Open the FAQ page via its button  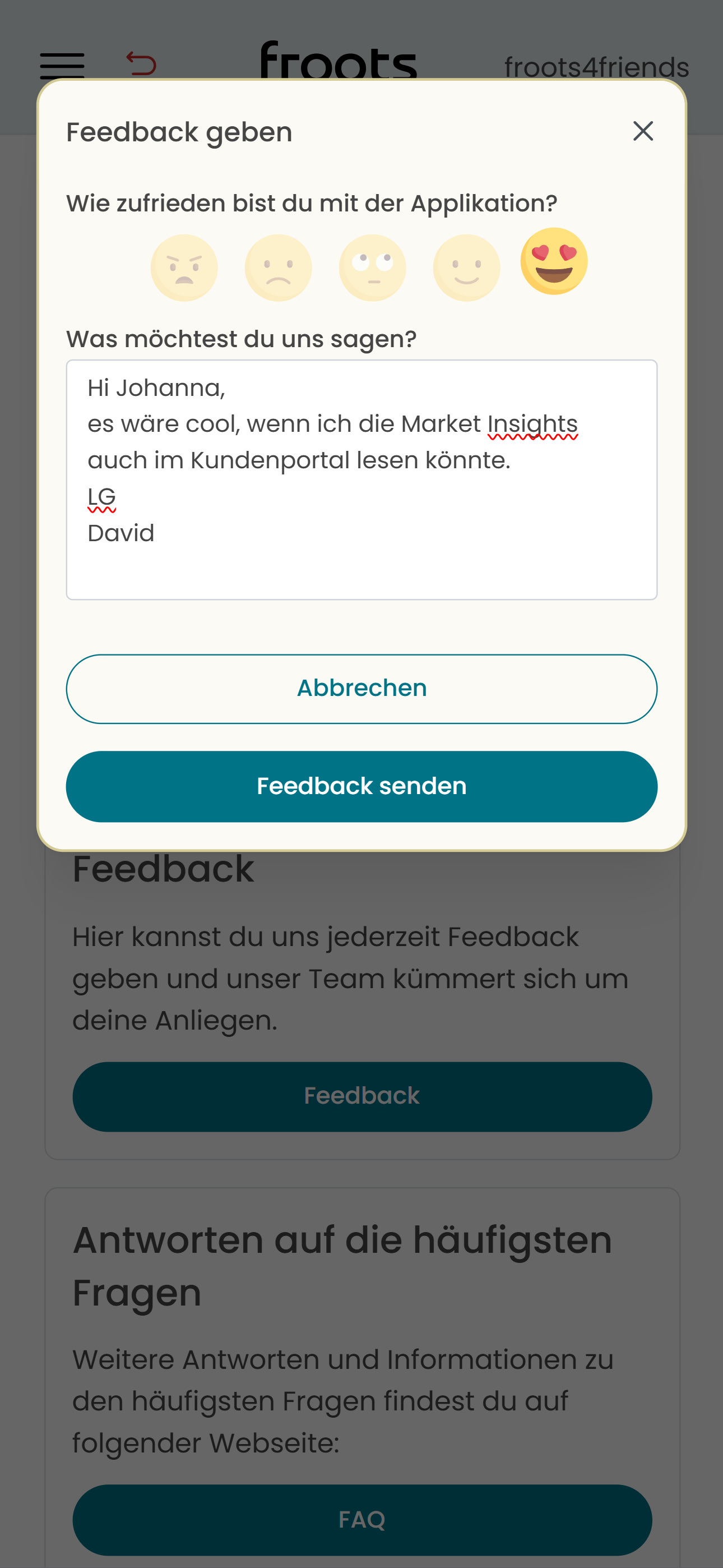click(x=361, y=1520)
